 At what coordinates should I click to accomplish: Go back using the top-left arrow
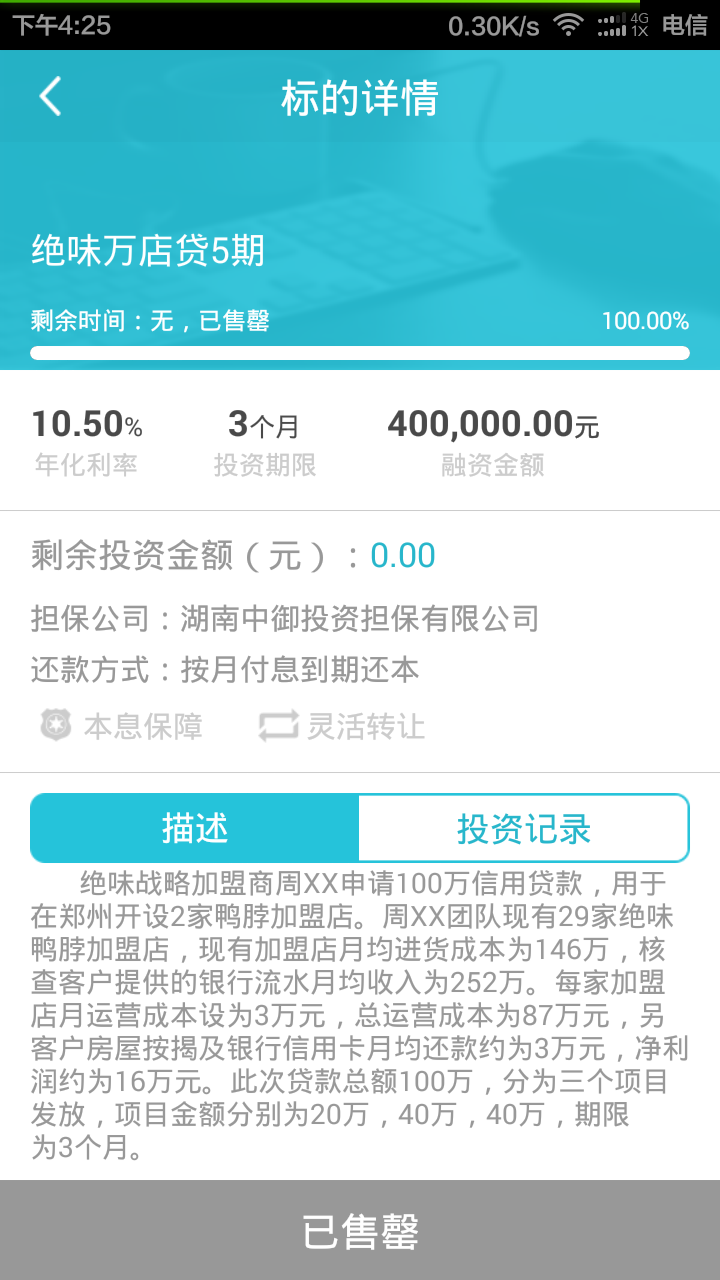click(50, 97)
